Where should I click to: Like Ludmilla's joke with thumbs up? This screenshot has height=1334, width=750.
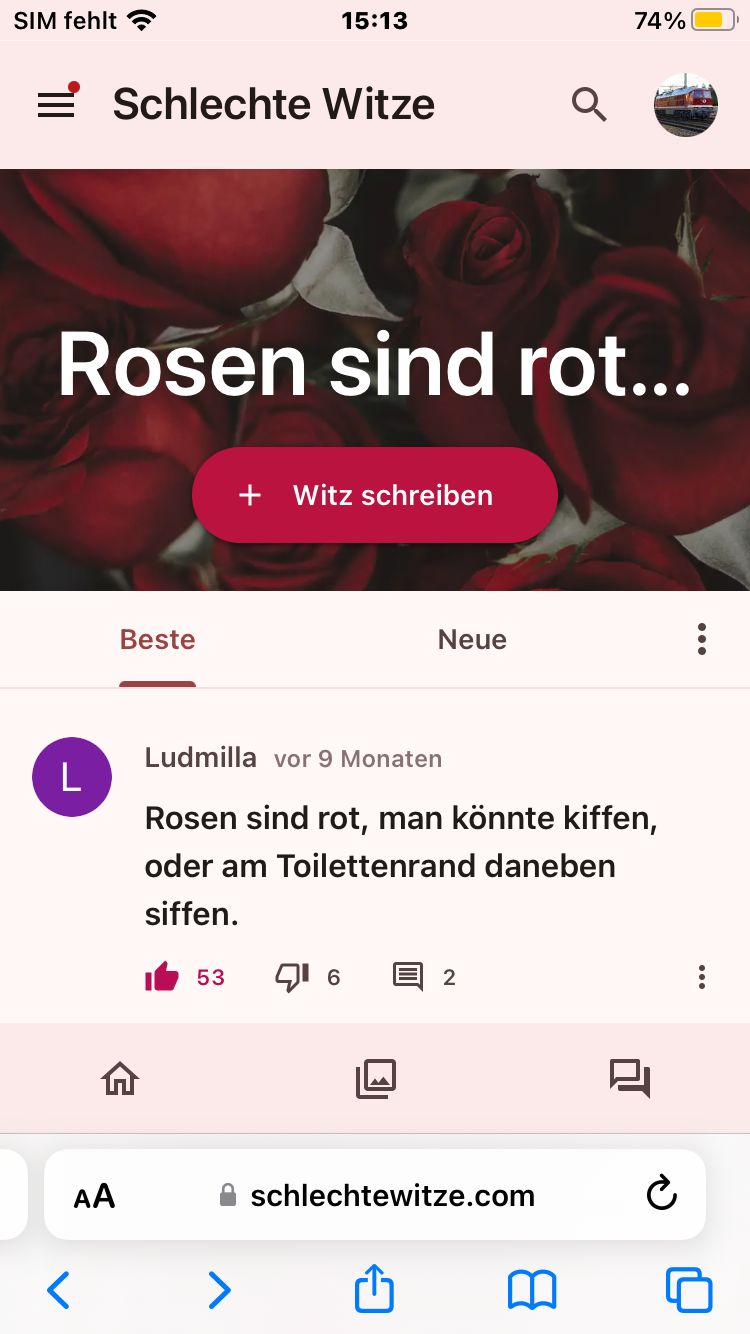point(162,977)
